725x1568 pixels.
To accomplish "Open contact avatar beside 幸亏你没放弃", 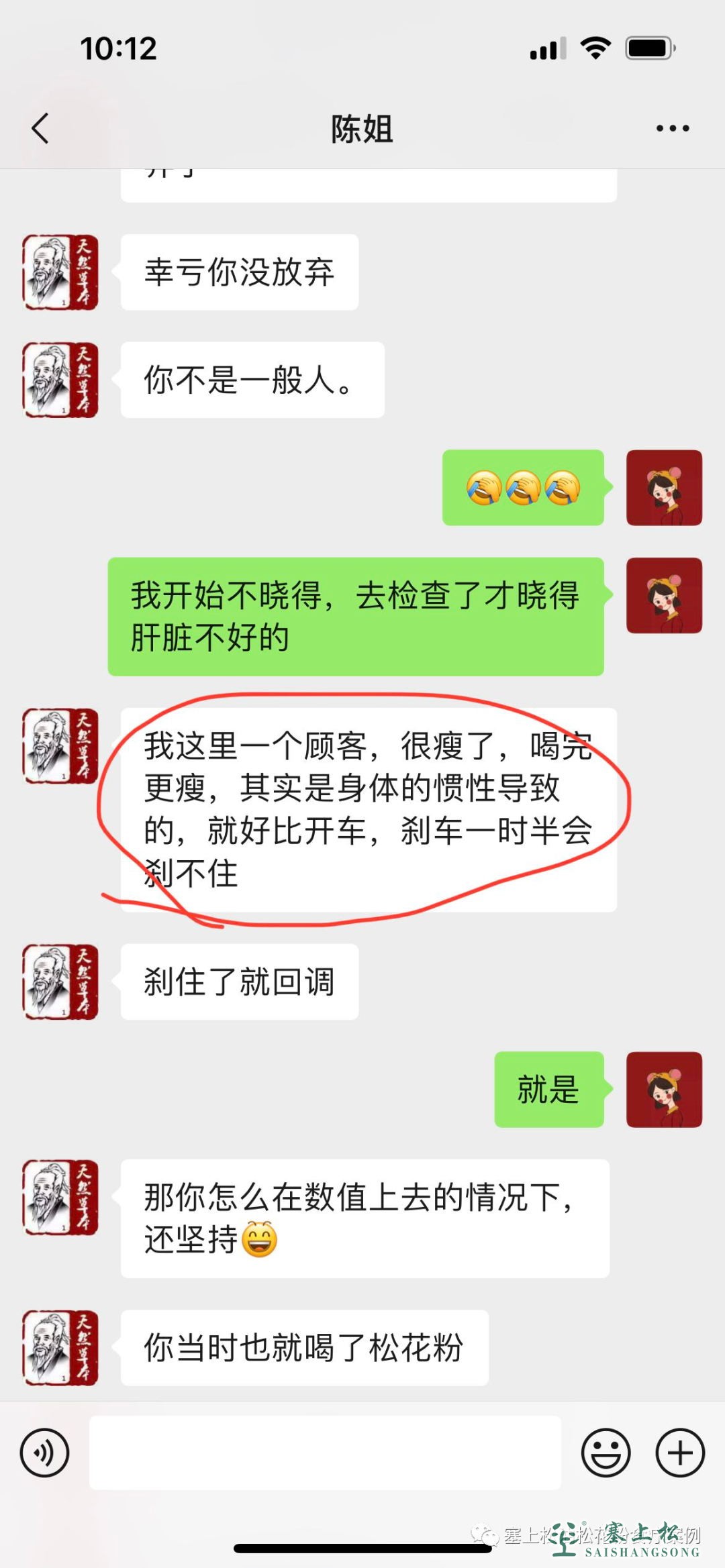I will click(x=60, y=272).
